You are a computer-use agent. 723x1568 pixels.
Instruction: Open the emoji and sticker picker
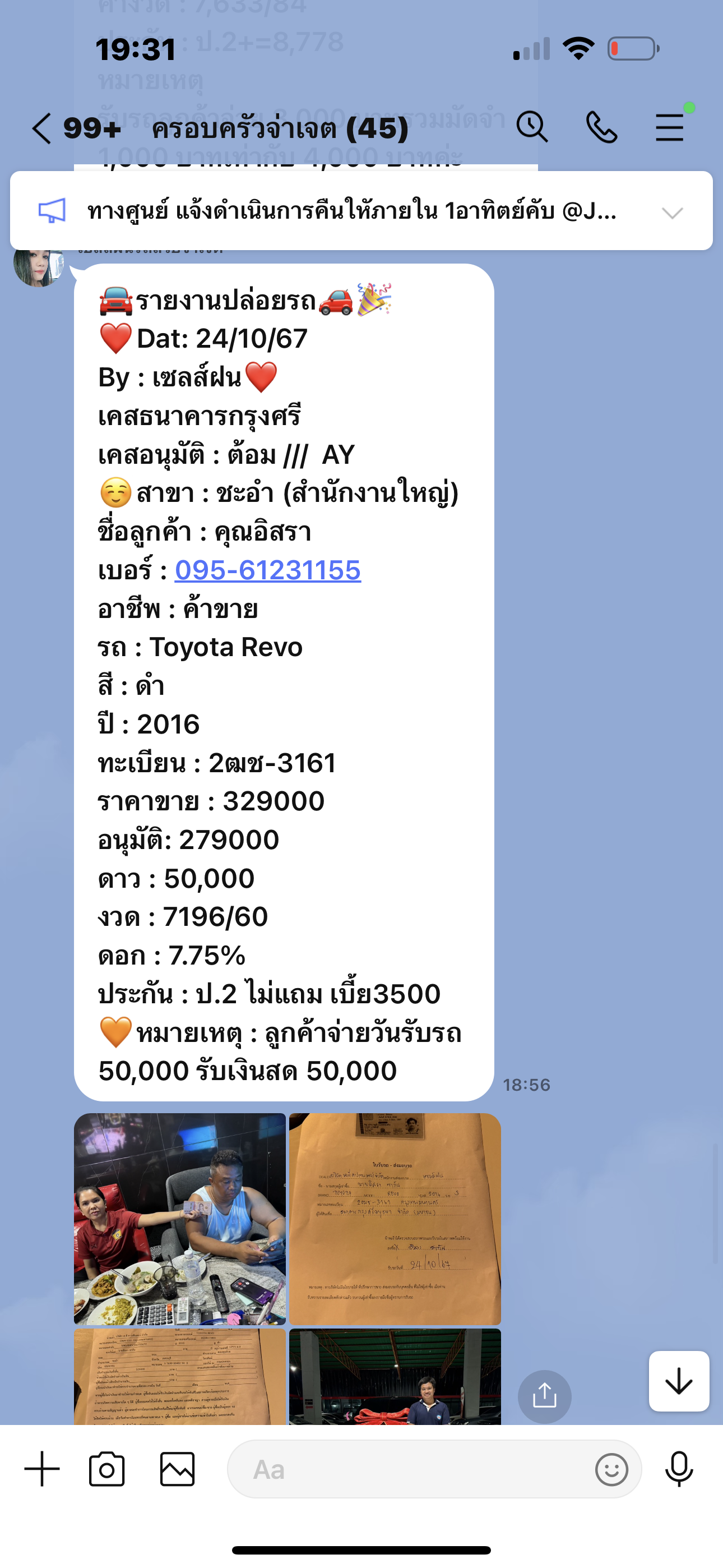[611, 1469]
